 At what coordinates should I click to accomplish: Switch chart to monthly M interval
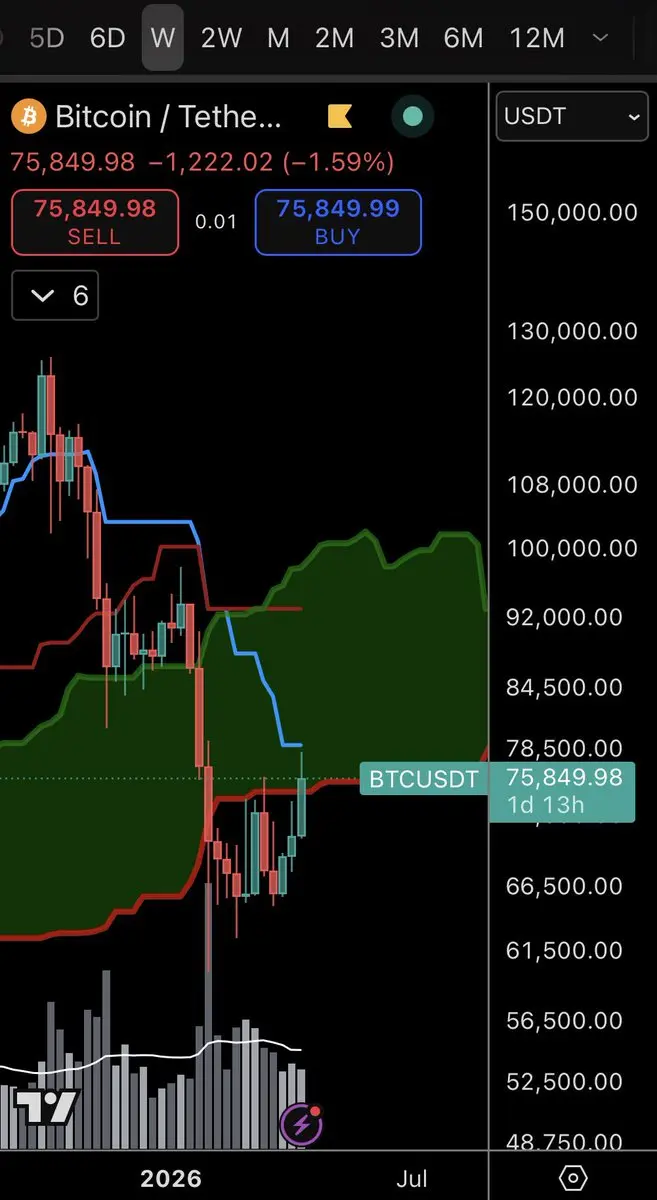[278, 38]
